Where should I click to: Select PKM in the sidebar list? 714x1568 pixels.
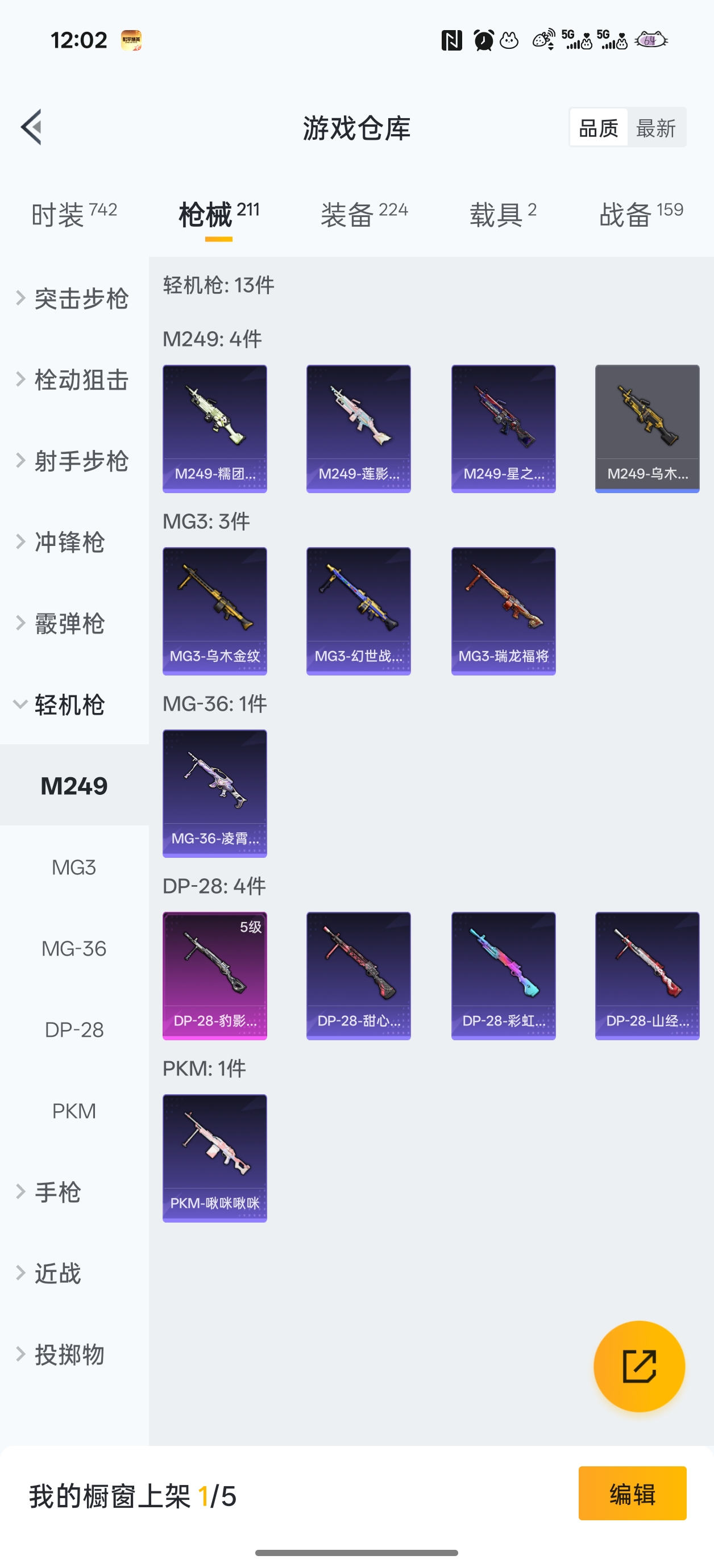(74, 1110)
